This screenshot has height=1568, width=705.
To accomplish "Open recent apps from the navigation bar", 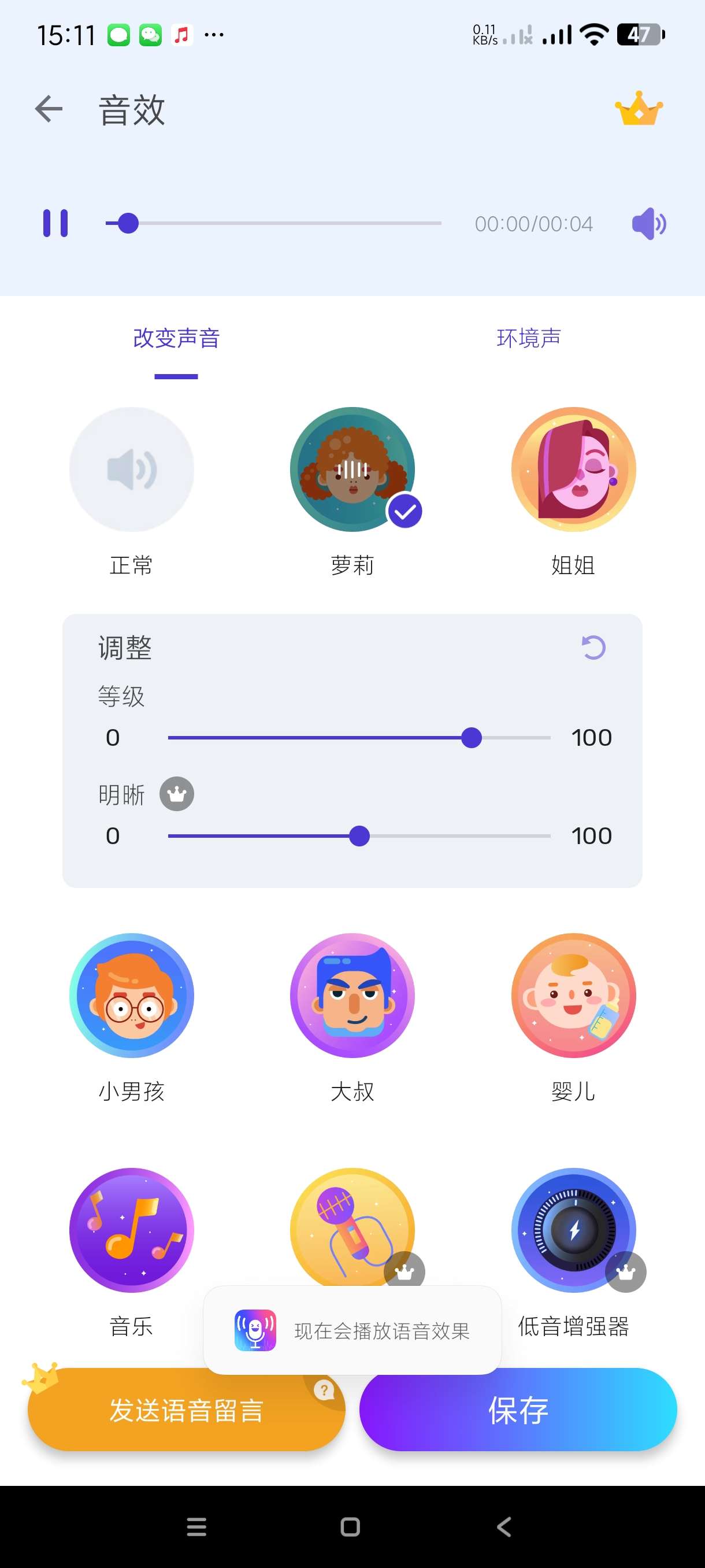I will coord(196,1526).
